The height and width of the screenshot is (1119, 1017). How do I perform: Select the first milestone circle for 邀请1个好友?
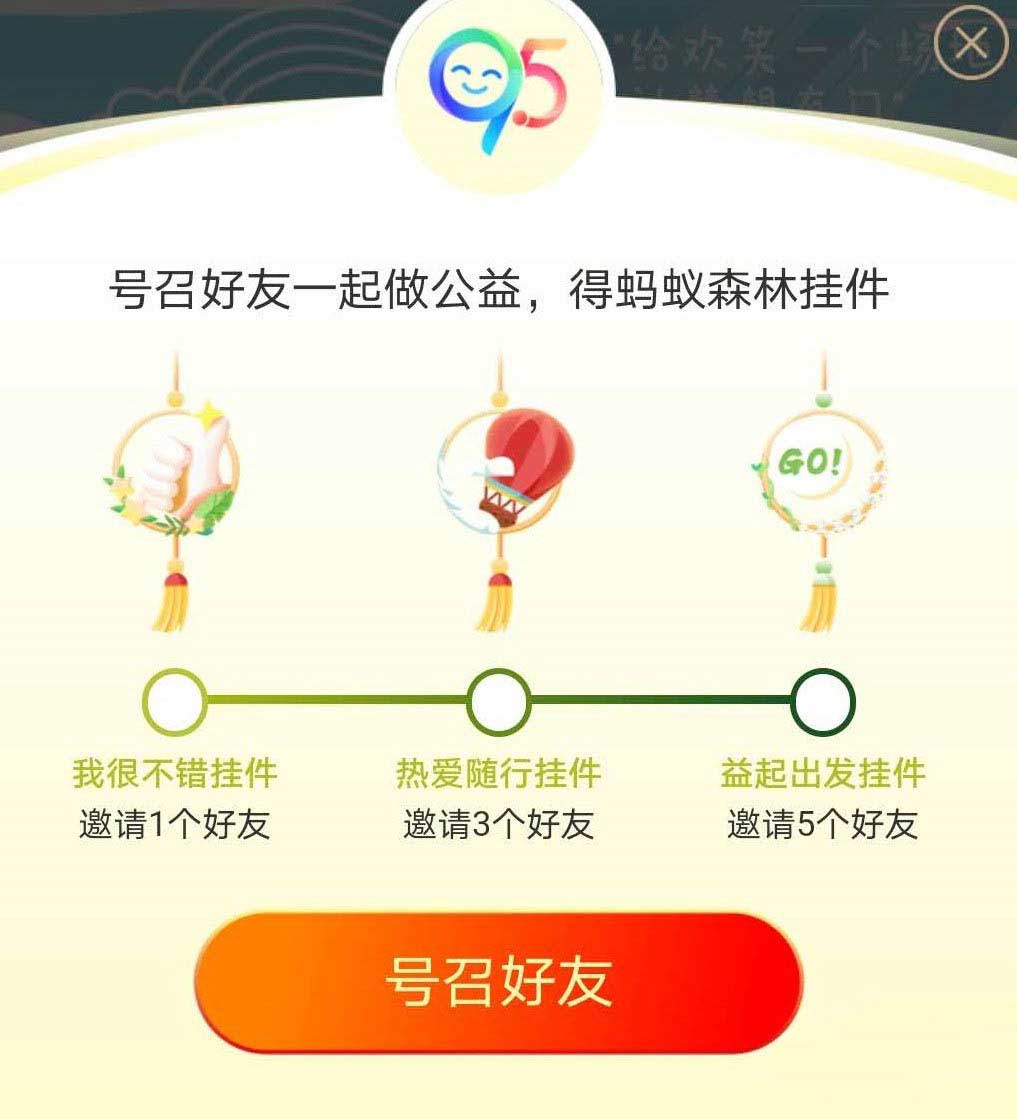click(173, 700)
